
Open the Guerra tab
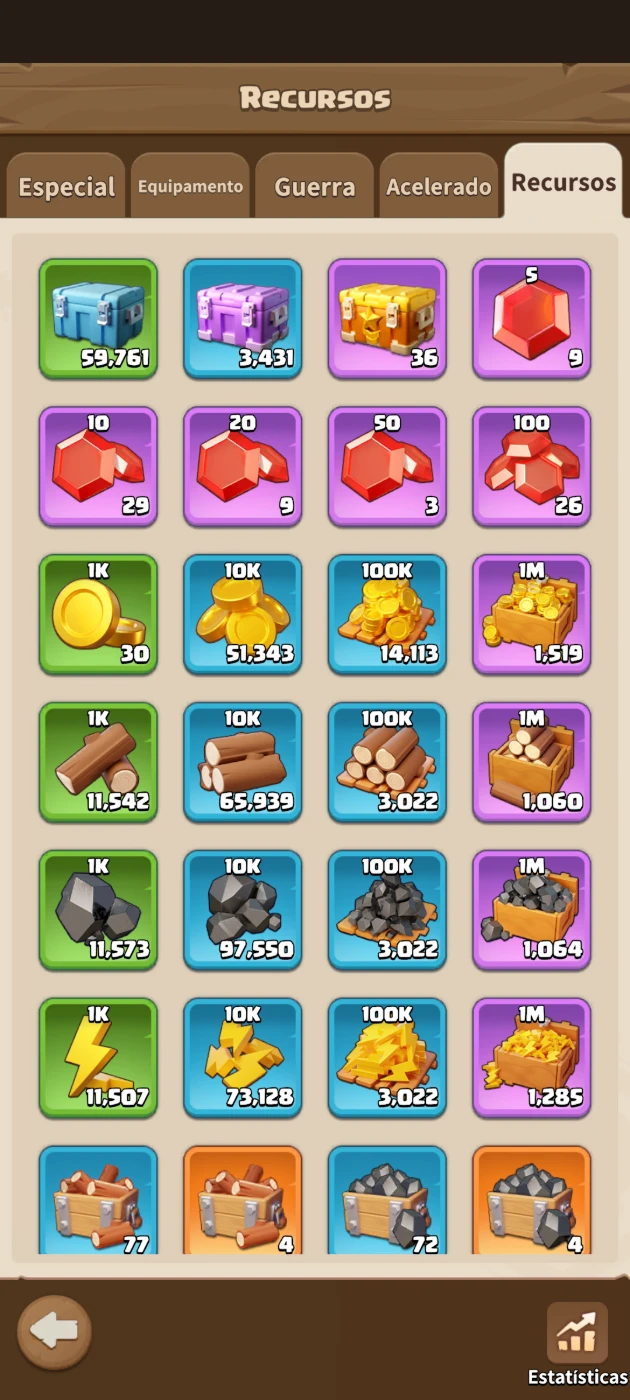point(314,187)
